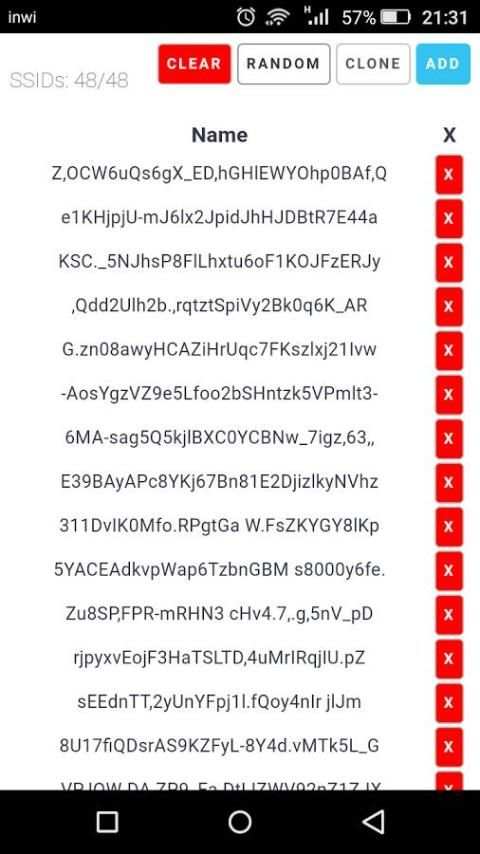The height and width of the screenshot is (854, 480).
Task: Remove the SSID starting with E39BAyAPc8
Action: coord(449,483)
